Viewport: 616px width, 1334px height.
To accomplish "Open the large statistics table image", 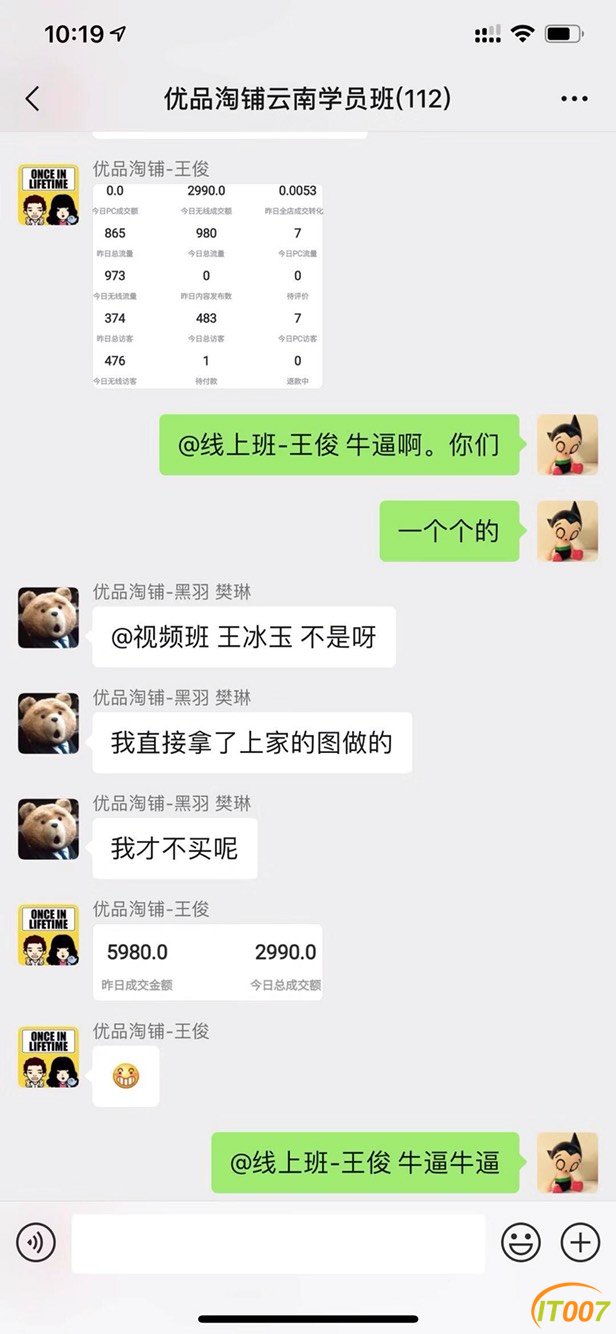I will tap(208, 285).
